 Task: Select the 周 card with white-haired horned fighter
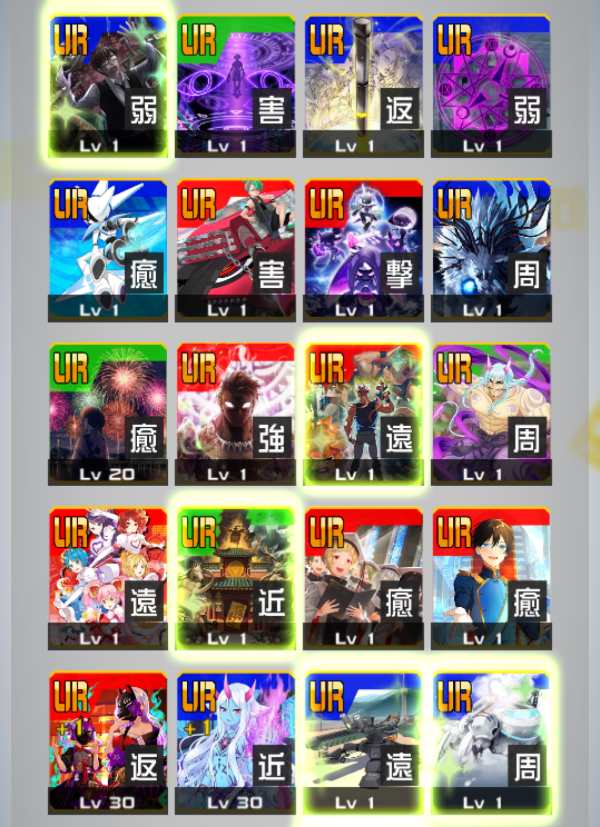coord(492,414)
